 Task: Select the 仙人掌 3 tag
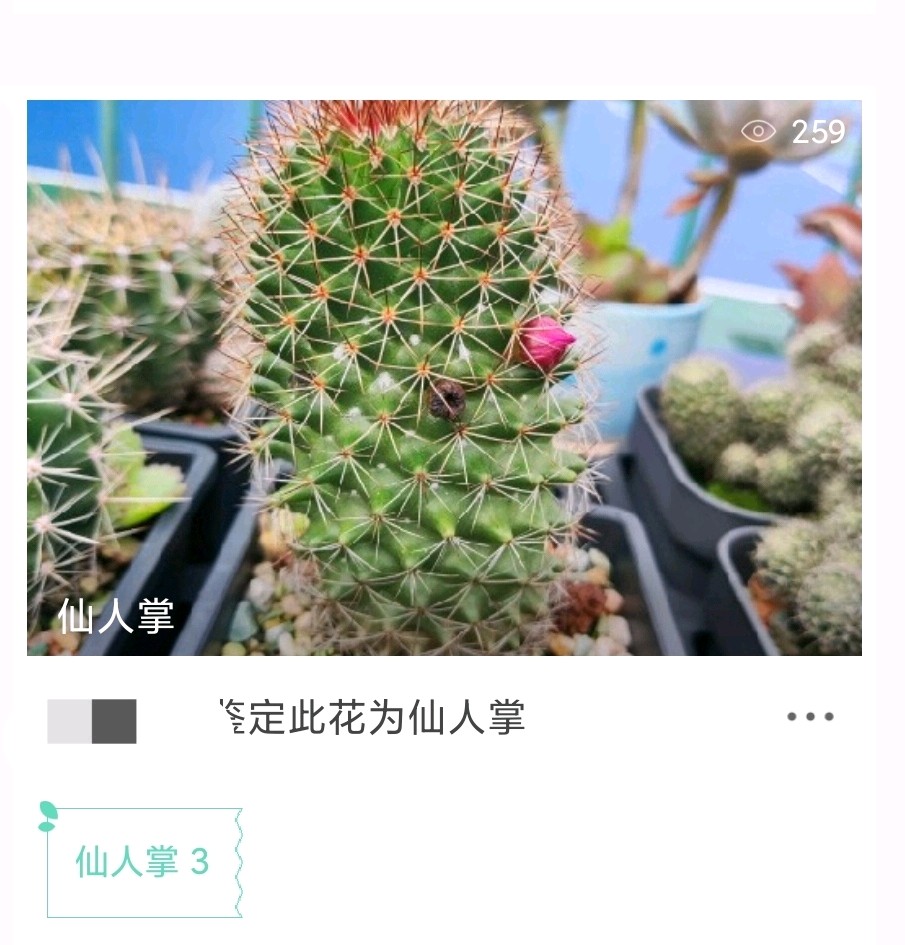pos(143,862)
